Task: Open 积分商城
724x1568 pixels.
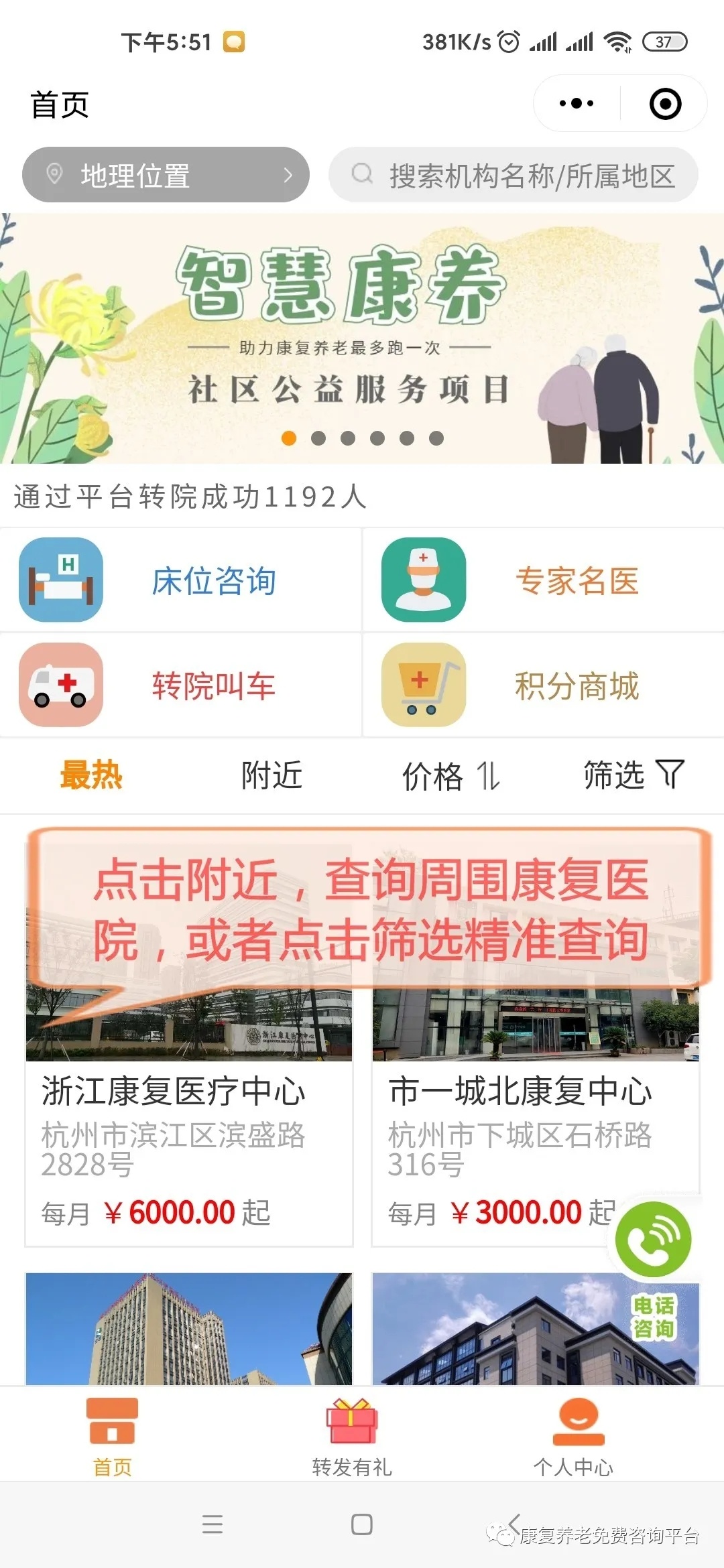Action: [x=543, y=685]
